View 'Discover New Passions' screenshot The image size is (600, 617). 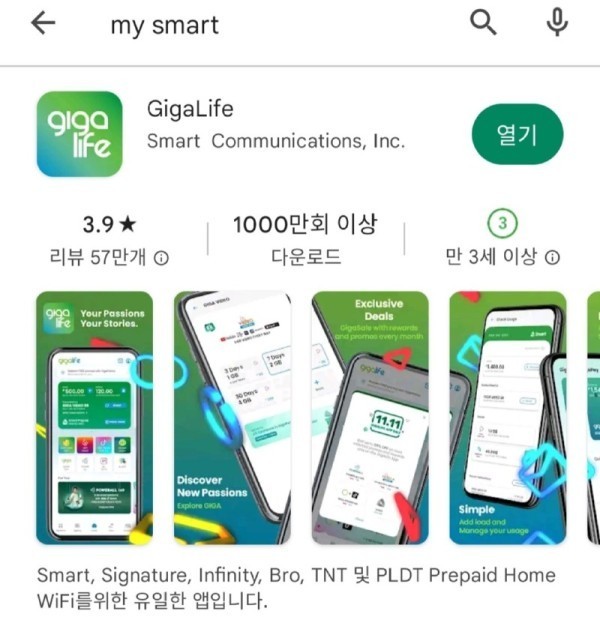click(x=232, y=418)
